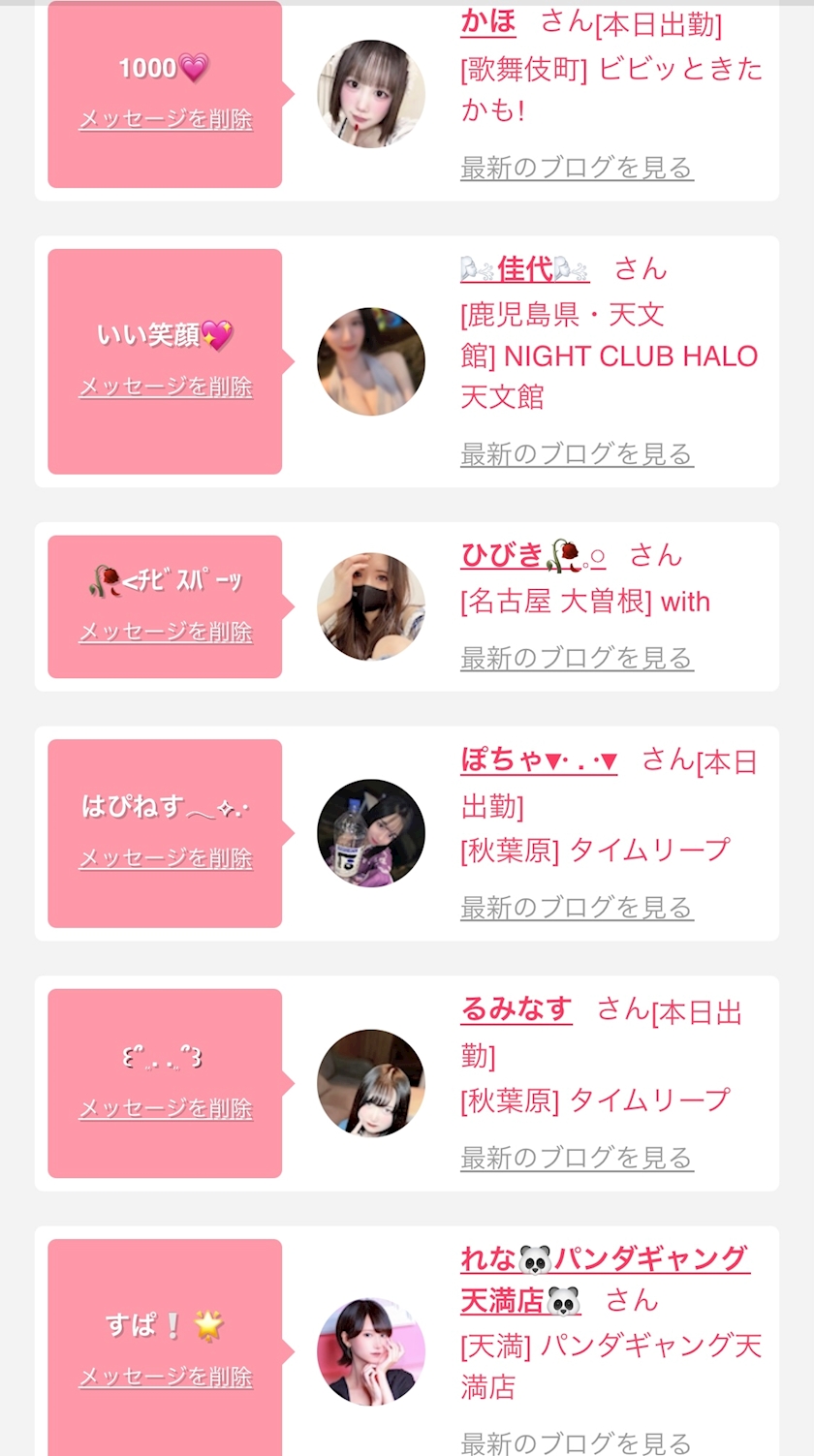Screen dimensions: 814x1456
Task: View 佳代's latest blog
Action: point(577,453)
